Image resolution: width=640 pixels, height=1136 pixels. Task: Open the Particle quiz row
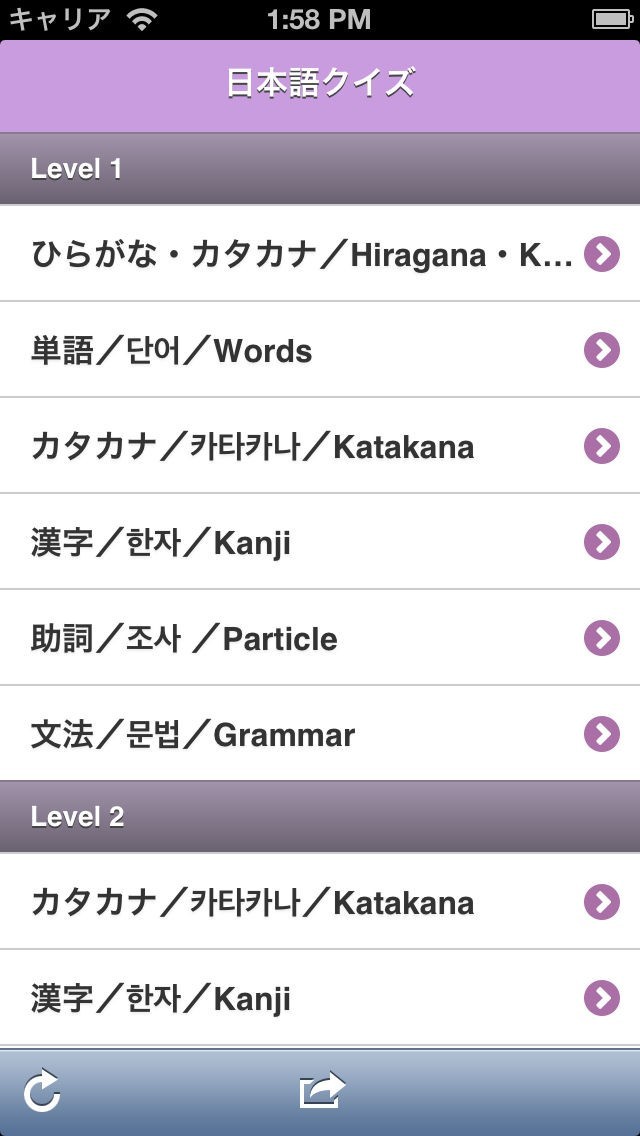(x=320, y=639)
